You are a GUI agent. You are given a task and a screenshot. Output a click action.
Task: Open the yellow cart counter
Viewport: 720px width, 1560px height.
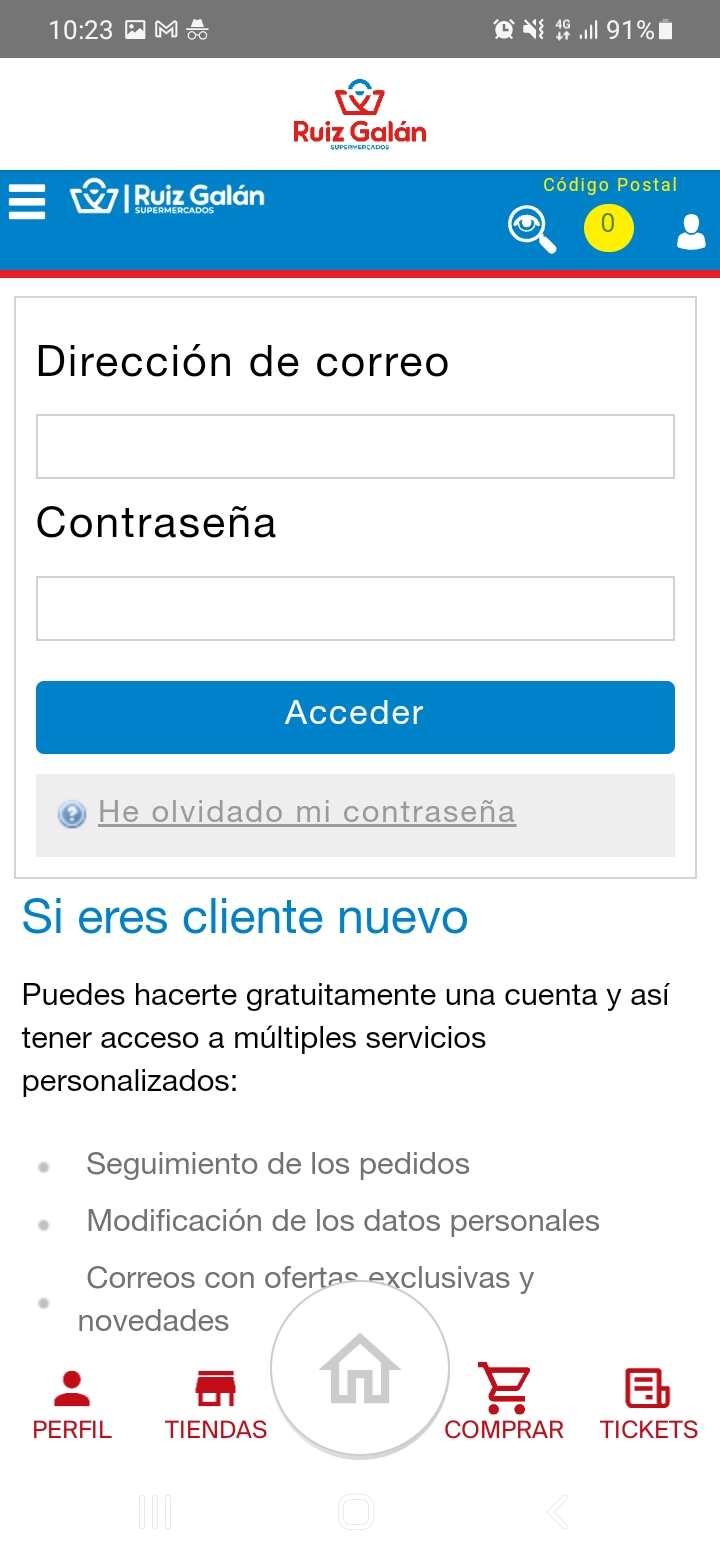point(608,227)
